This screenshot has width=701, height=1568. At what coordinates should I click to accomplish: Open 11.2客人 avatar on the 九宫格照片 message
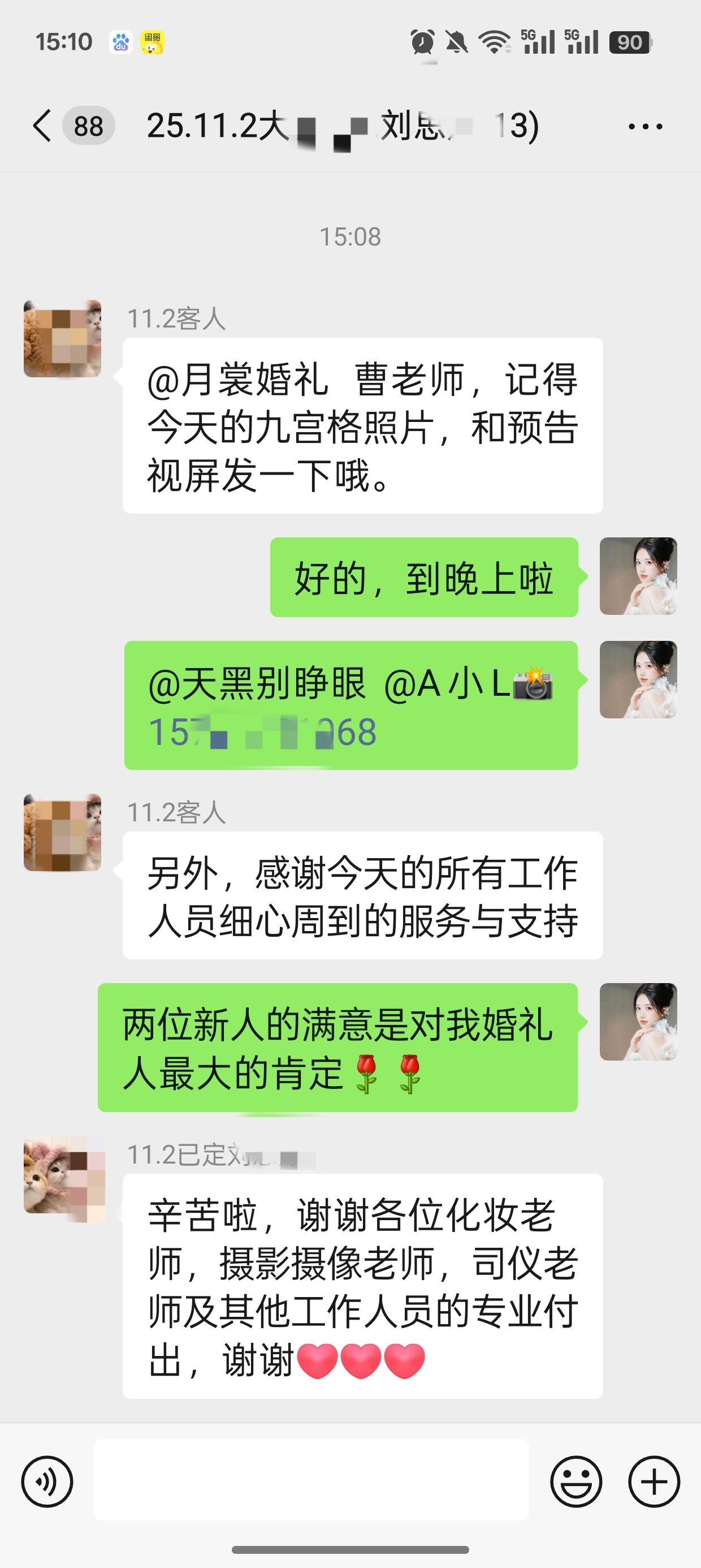pyautogui.click(x=62, y=338)
